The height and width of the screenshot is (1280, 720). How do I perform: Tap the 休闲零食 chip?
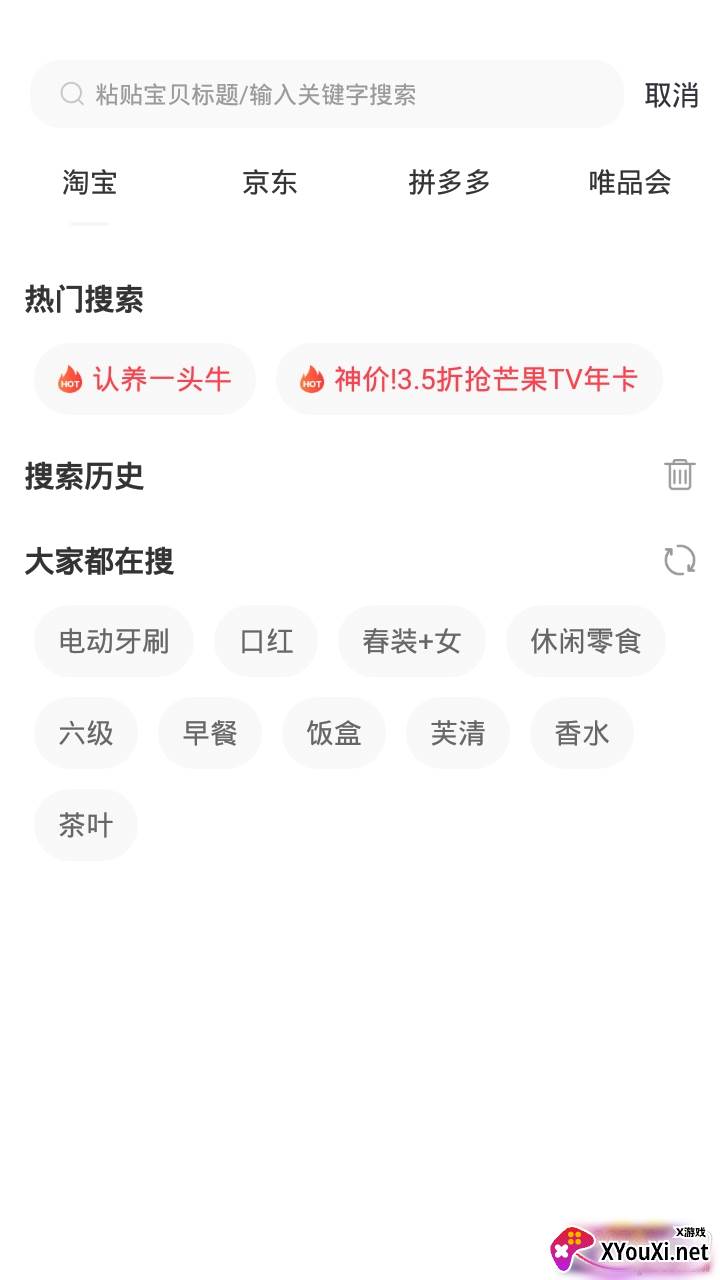click(x=586, y=642)
